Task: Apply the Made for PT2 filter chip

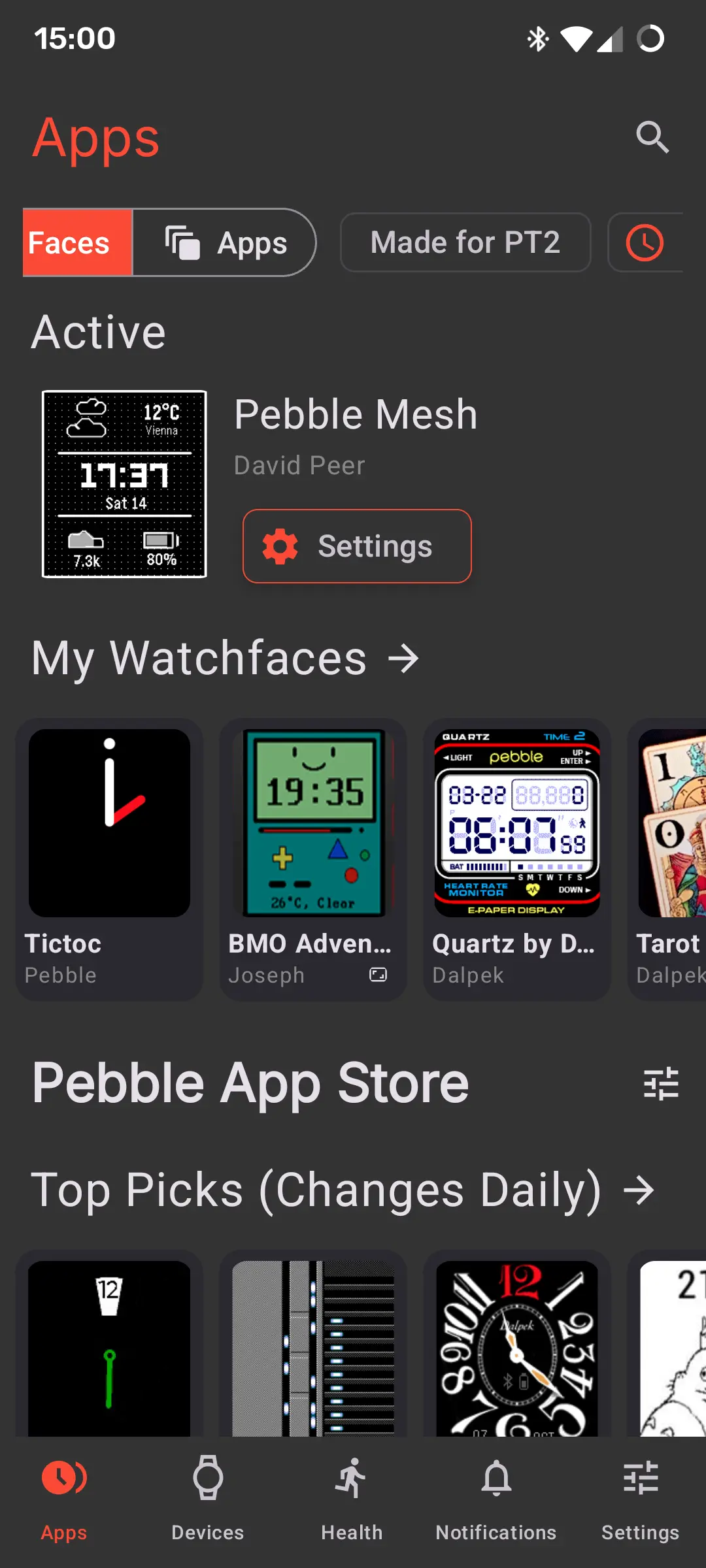Action: pos(465,242)
